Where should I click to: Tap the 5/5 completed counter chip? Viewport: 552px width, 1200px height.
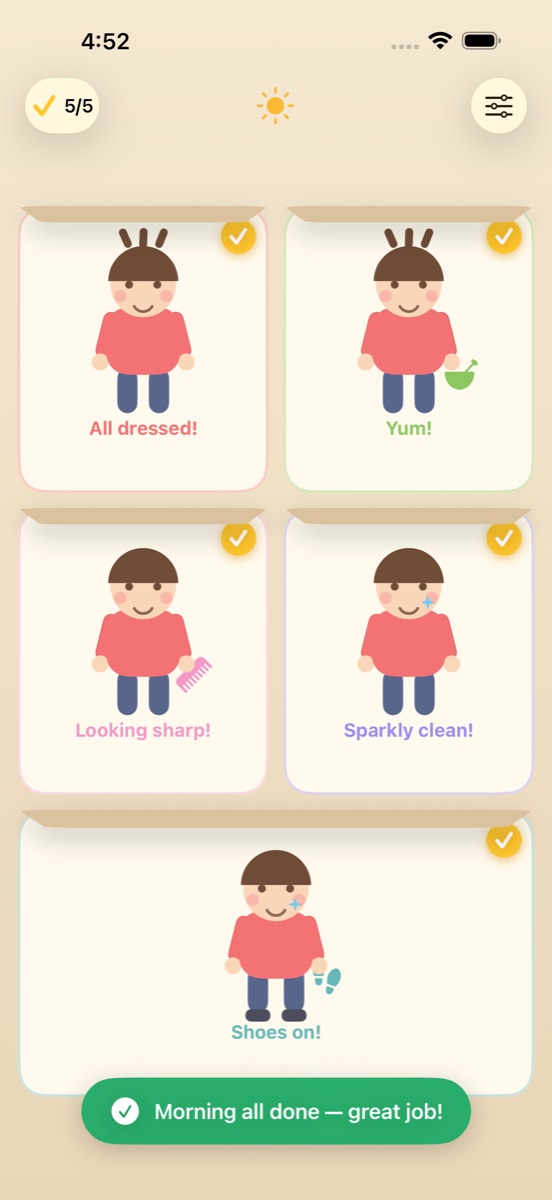(62, 106)
